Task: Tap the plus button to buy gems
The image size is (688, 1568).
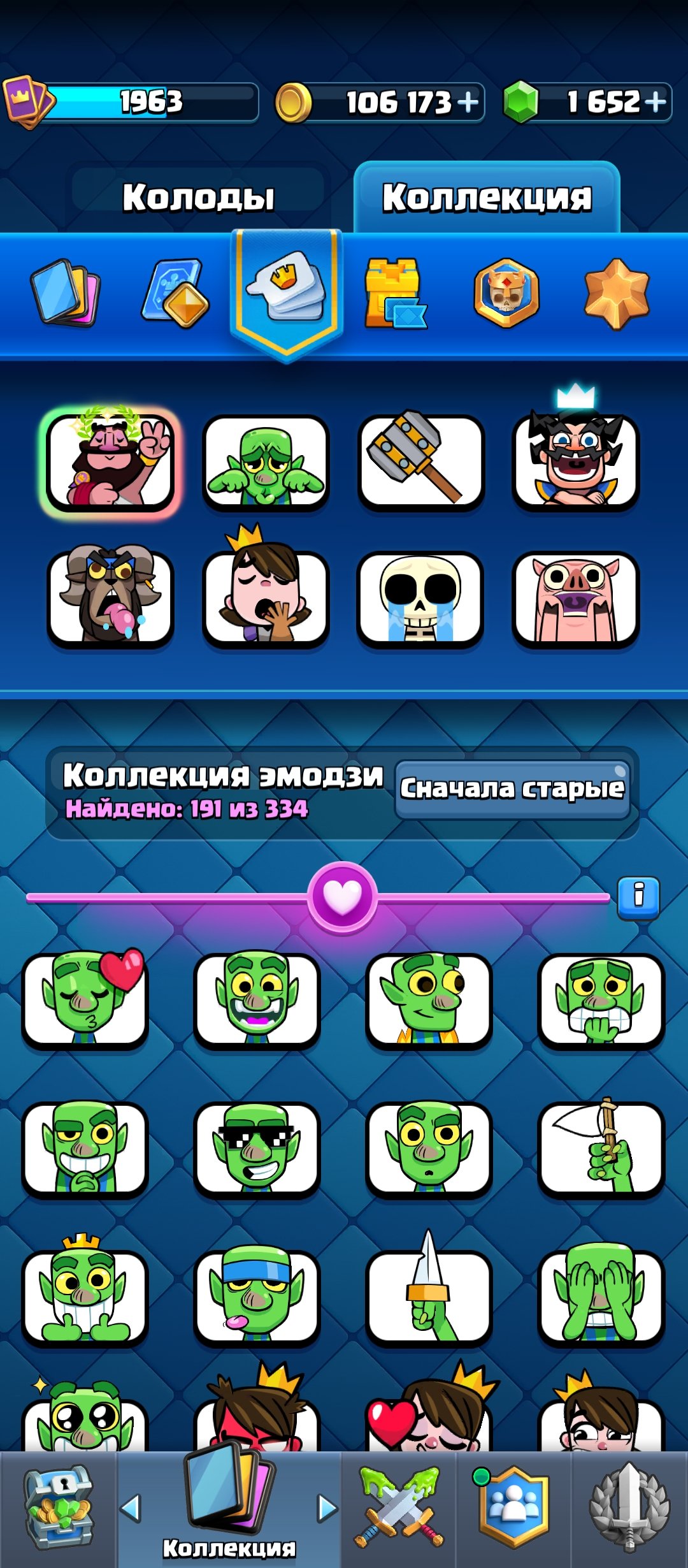Action: coord(655,101)
